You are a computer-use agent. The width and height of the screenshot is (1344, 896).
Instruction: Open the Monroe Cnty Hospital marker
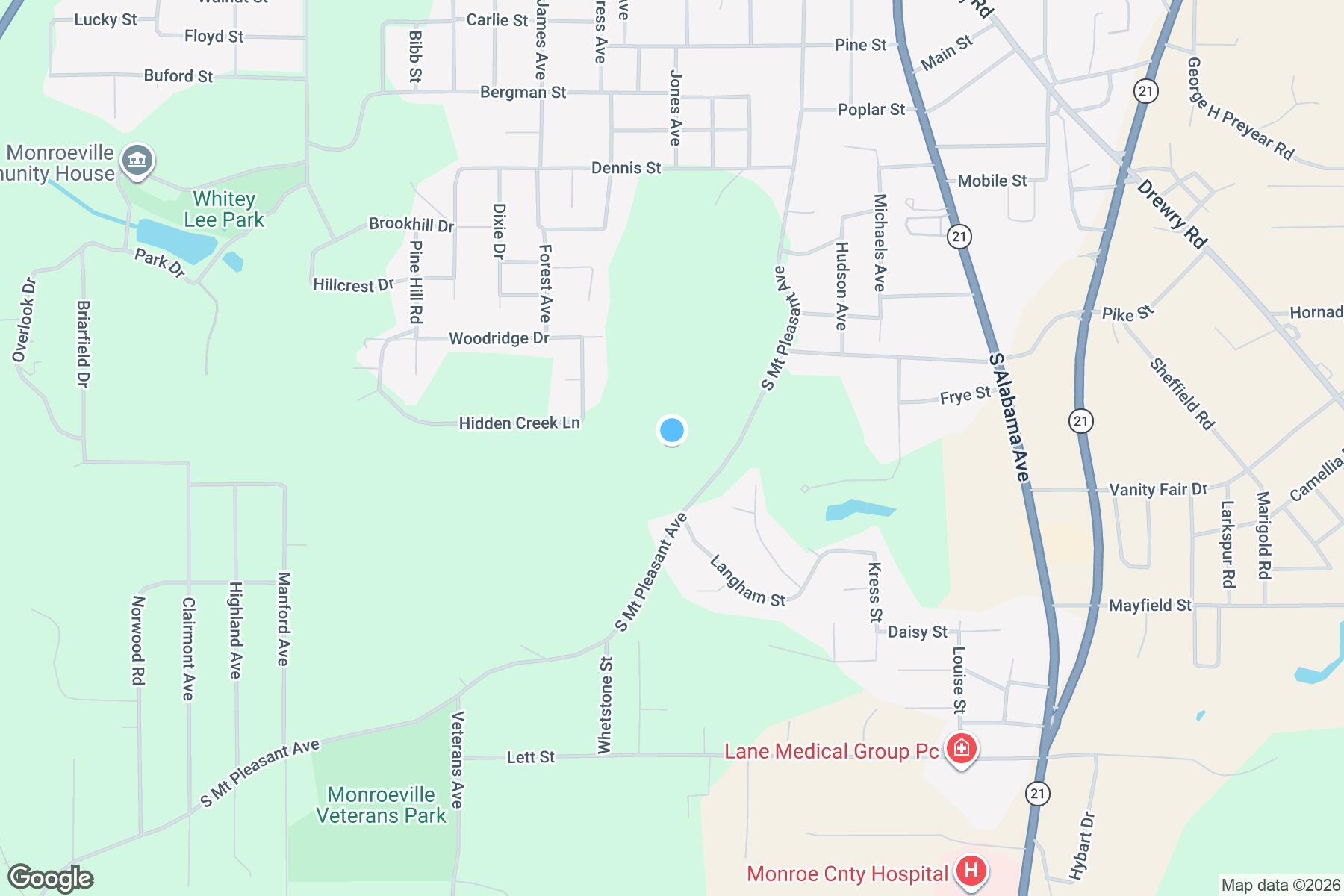click(971, 871)
